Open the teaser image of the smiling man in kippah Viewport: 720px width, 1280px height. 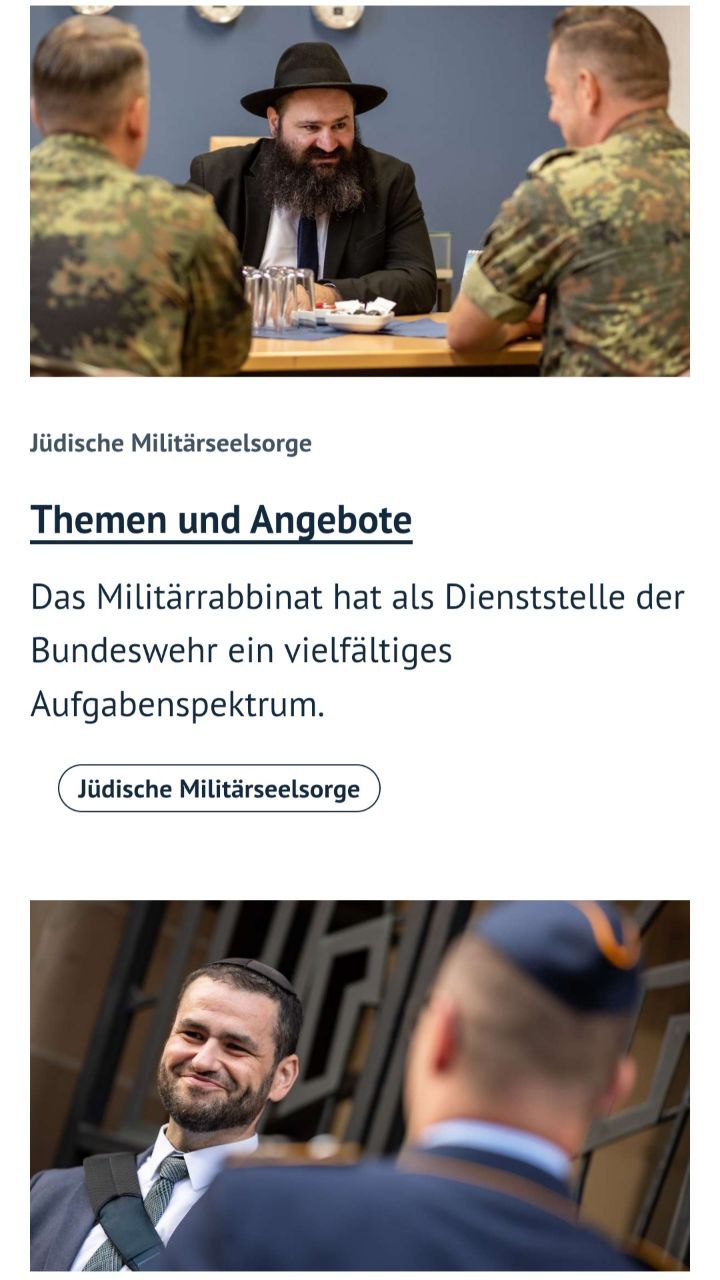point(360,1085)
